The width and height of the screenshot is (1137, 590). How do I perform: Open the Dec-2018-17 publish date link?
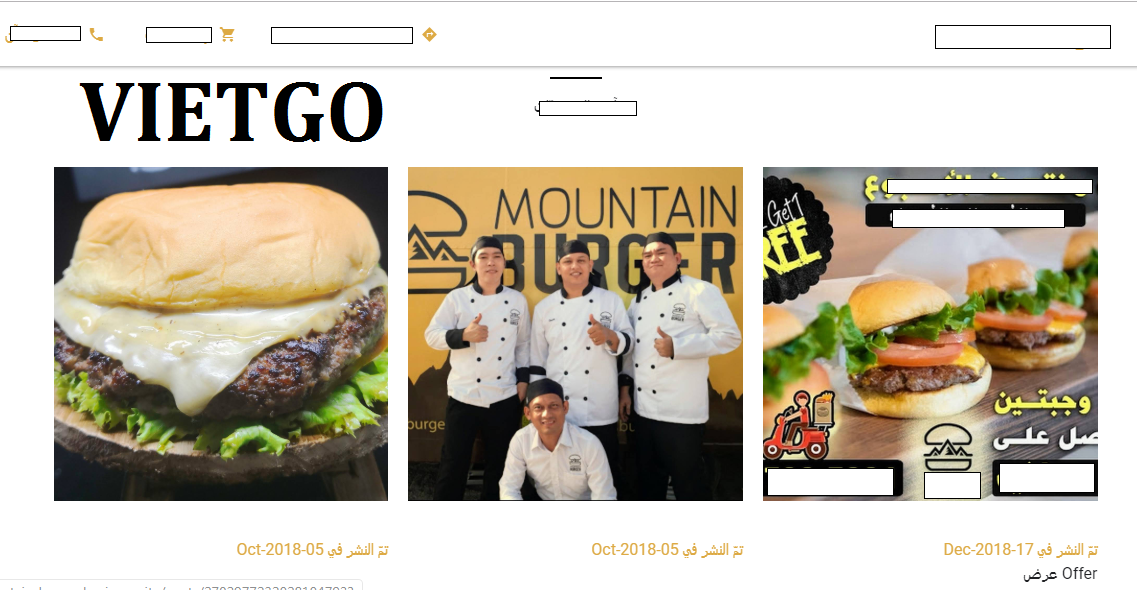(x=1020, y=550)
